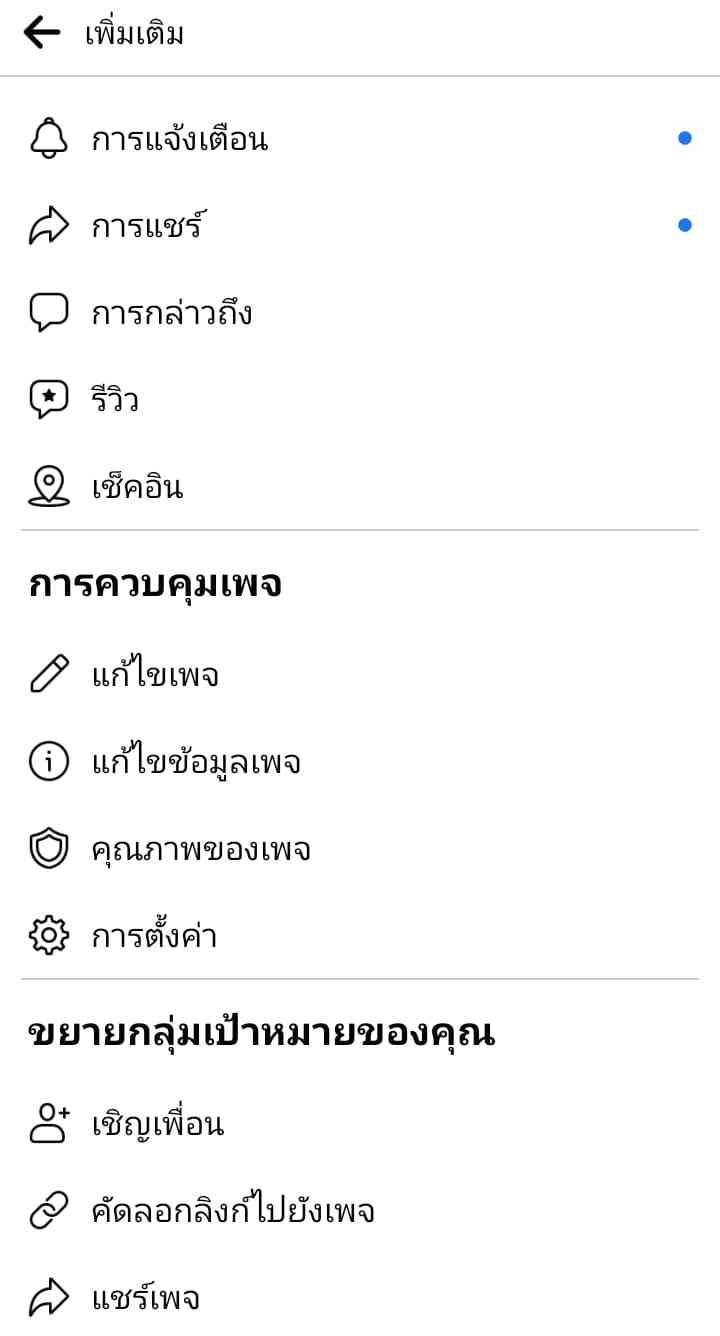Open เช็คอิน check-ins
Image resolution: width=720 pixels, height=1336 pixels.
pyautogui.click(x=137, y=488)
